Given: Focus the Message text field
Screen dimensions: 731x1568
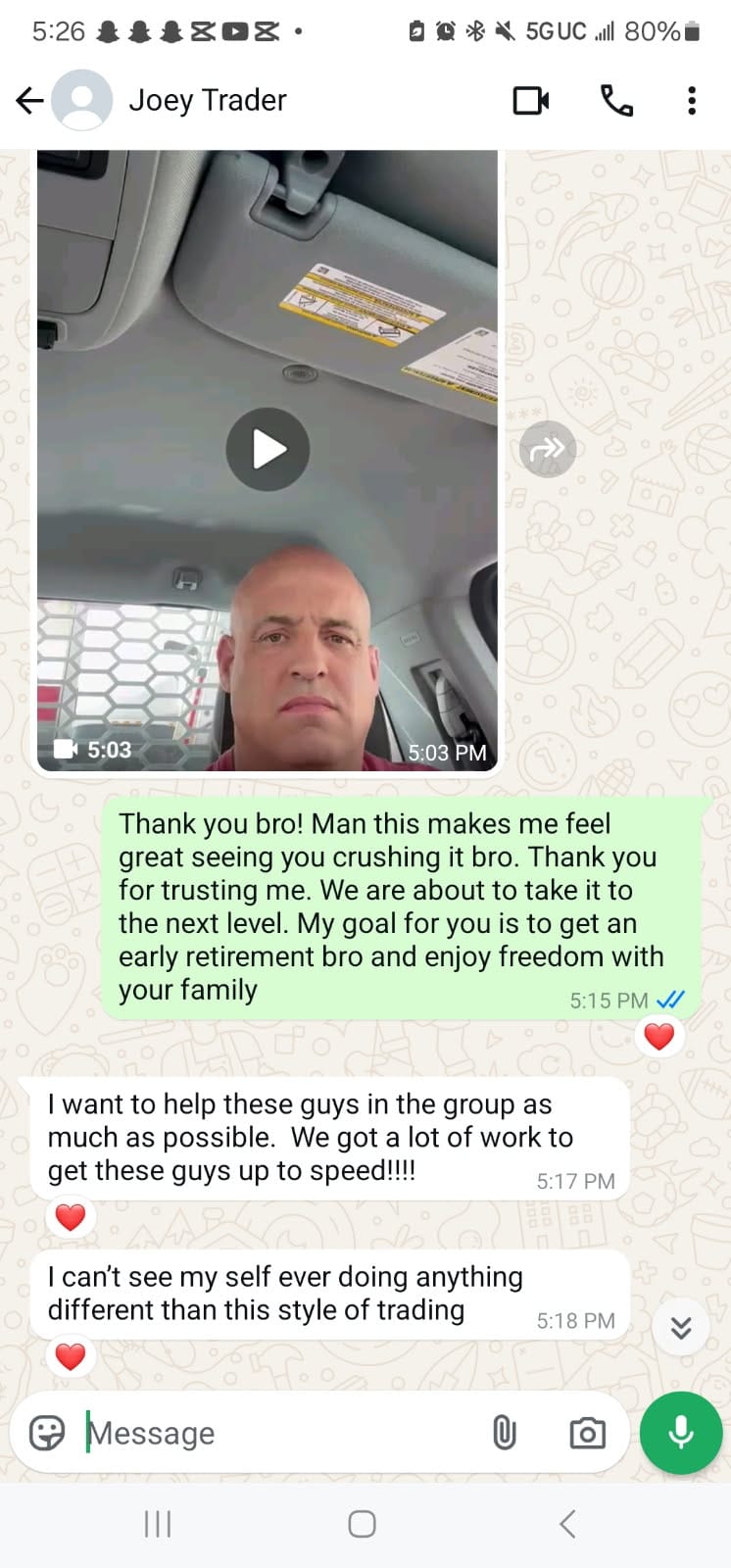Looking at the screenshot, I should click(284, 1433).
